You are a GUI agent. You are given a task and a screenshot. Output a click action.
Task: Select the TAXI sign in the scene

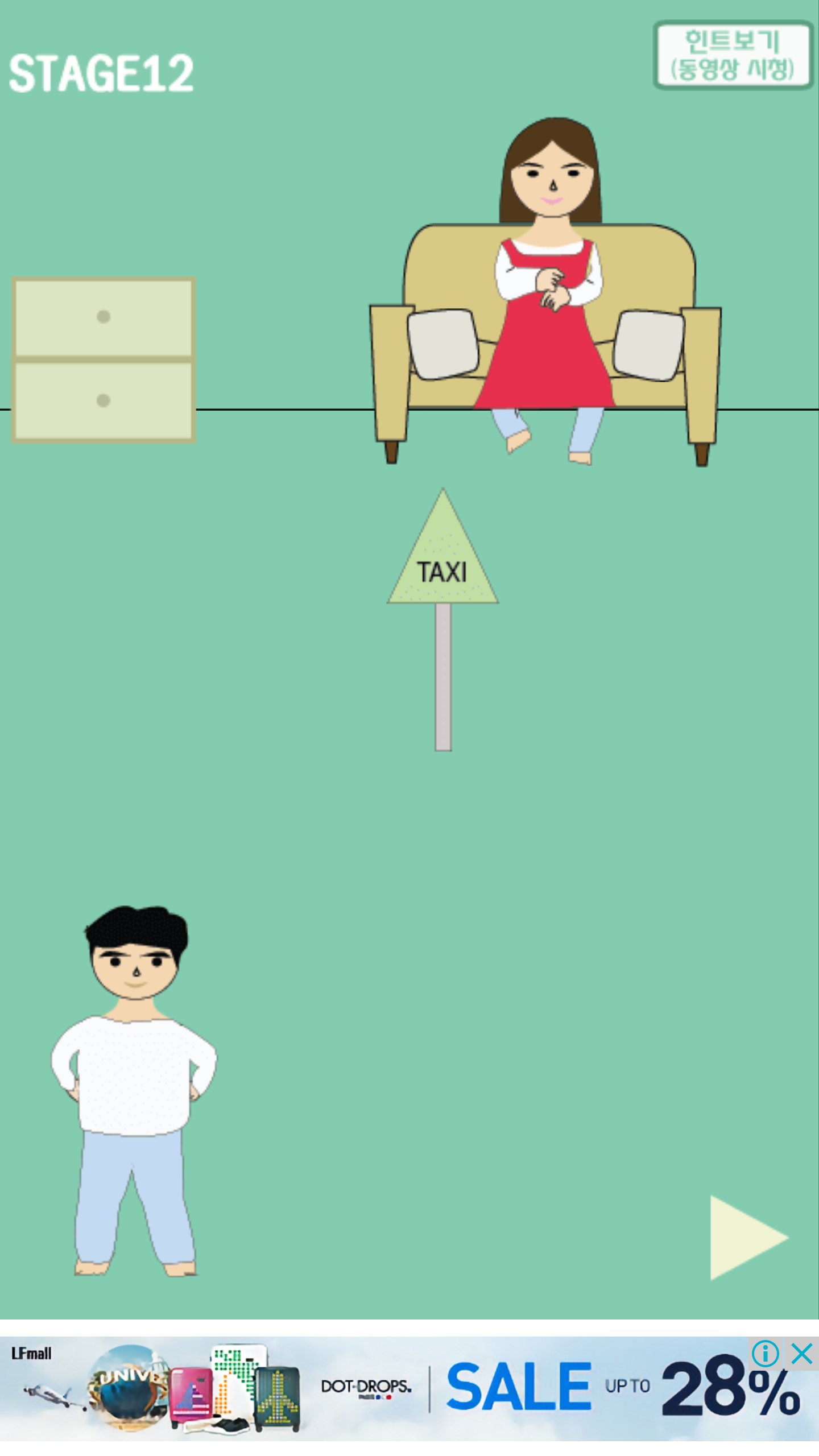click(x=444, y=569)
